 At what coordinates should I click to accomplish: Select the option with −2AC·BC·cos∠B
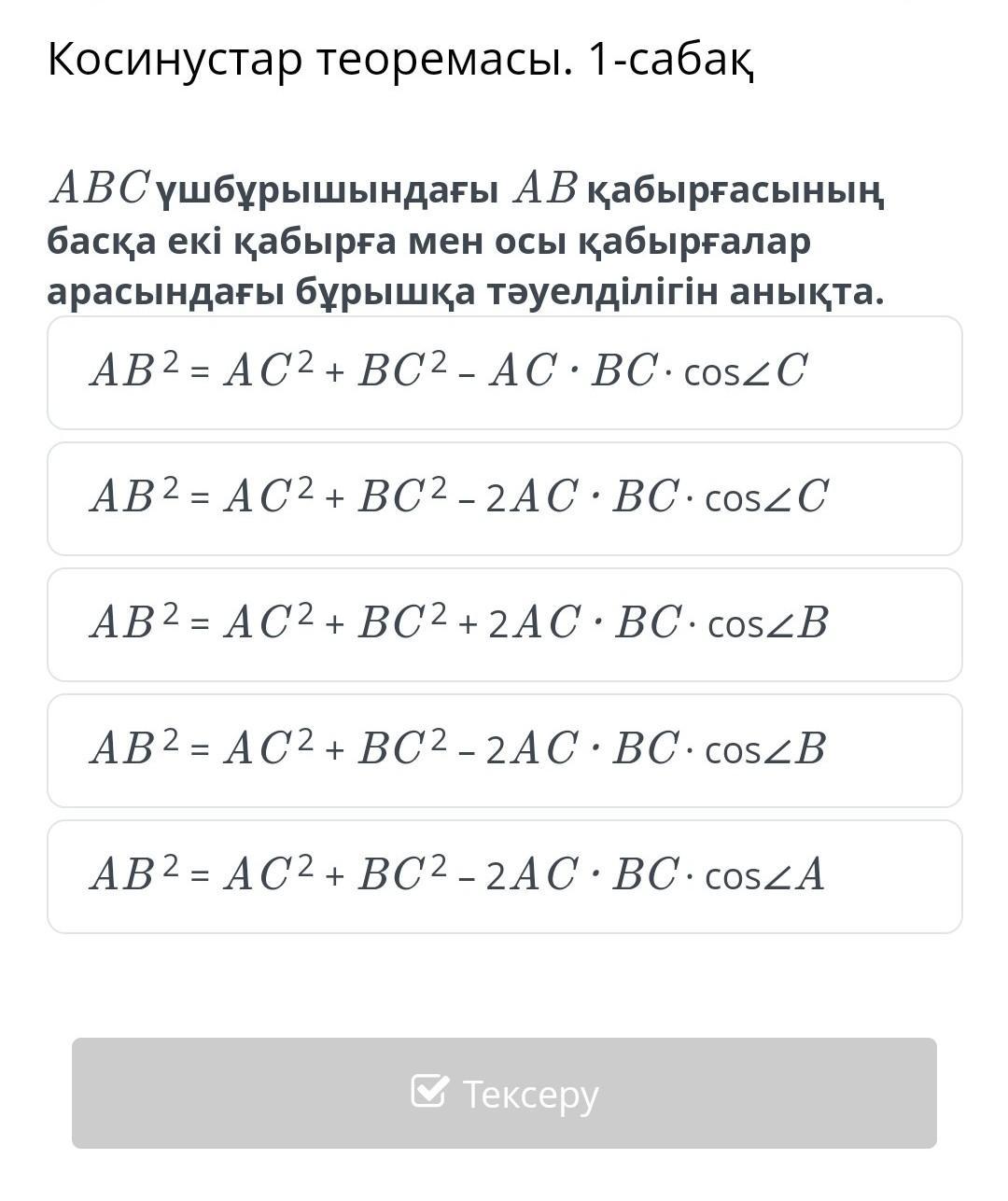click(x=504, y=750)
